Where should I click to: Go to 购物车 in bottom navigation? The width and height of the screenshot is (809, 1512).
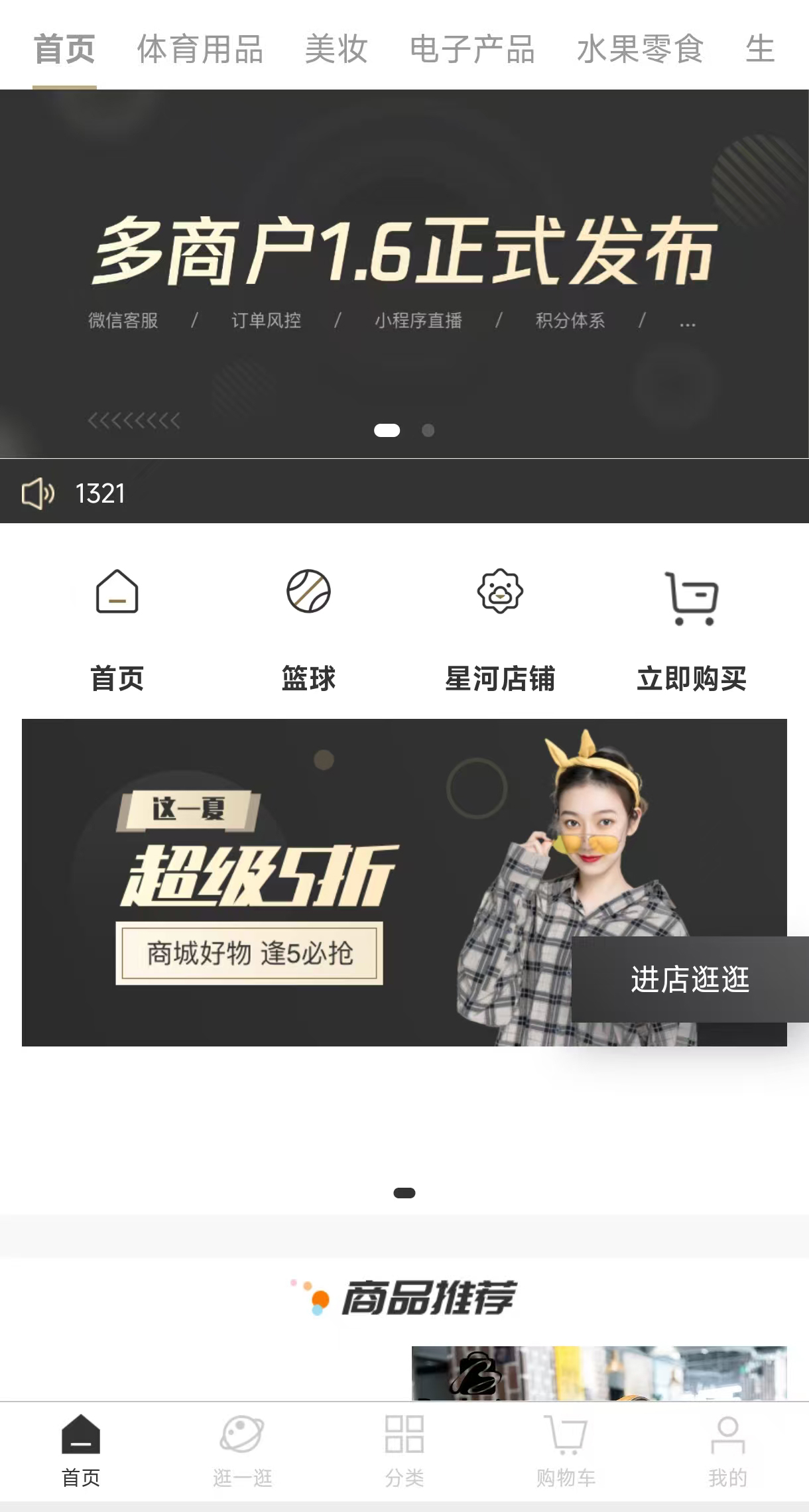coord(566,1450)
